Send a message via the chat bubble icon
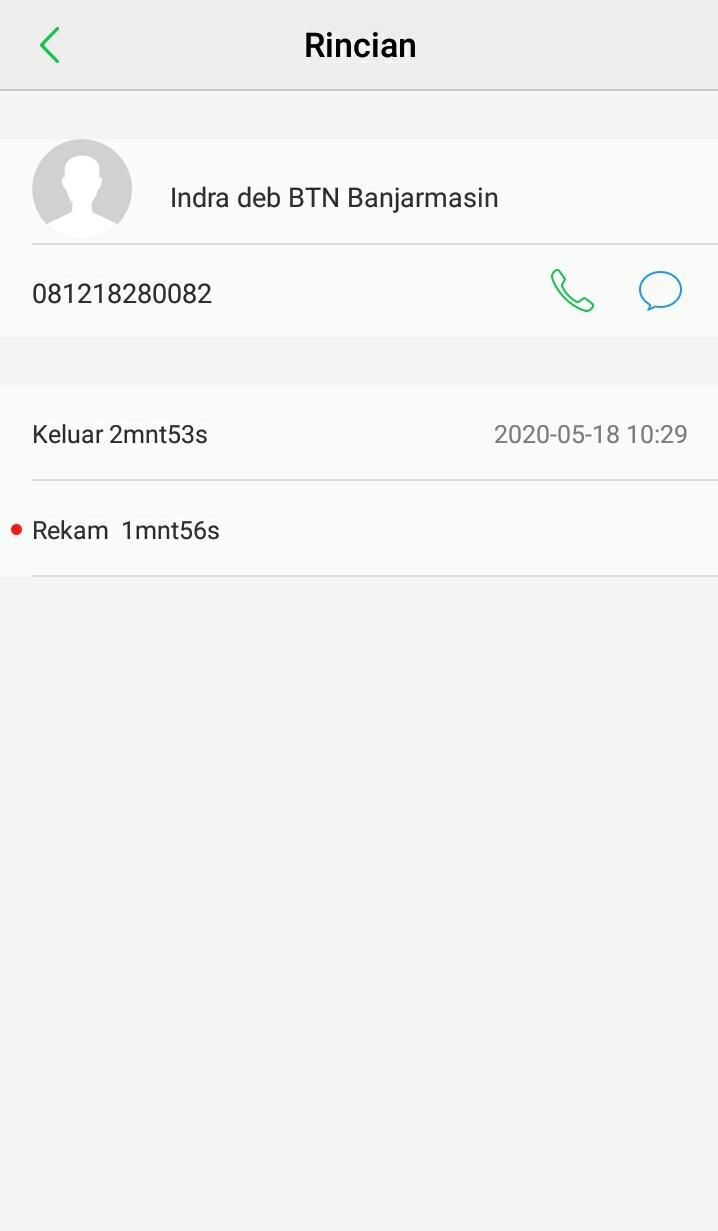 click(660, 292)
